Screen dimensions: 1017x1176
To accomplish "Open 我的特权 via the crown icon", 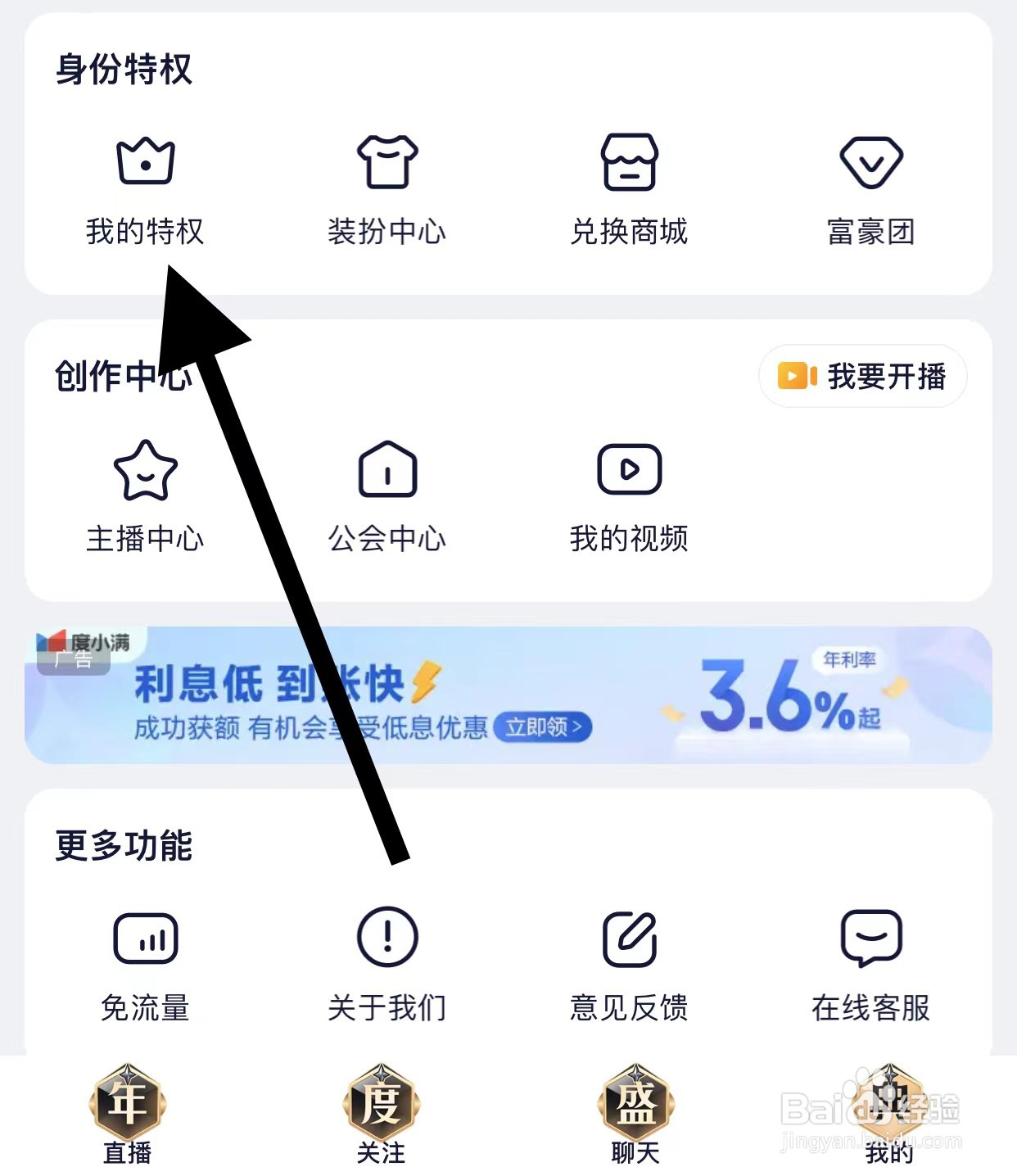I will [146, 164].
